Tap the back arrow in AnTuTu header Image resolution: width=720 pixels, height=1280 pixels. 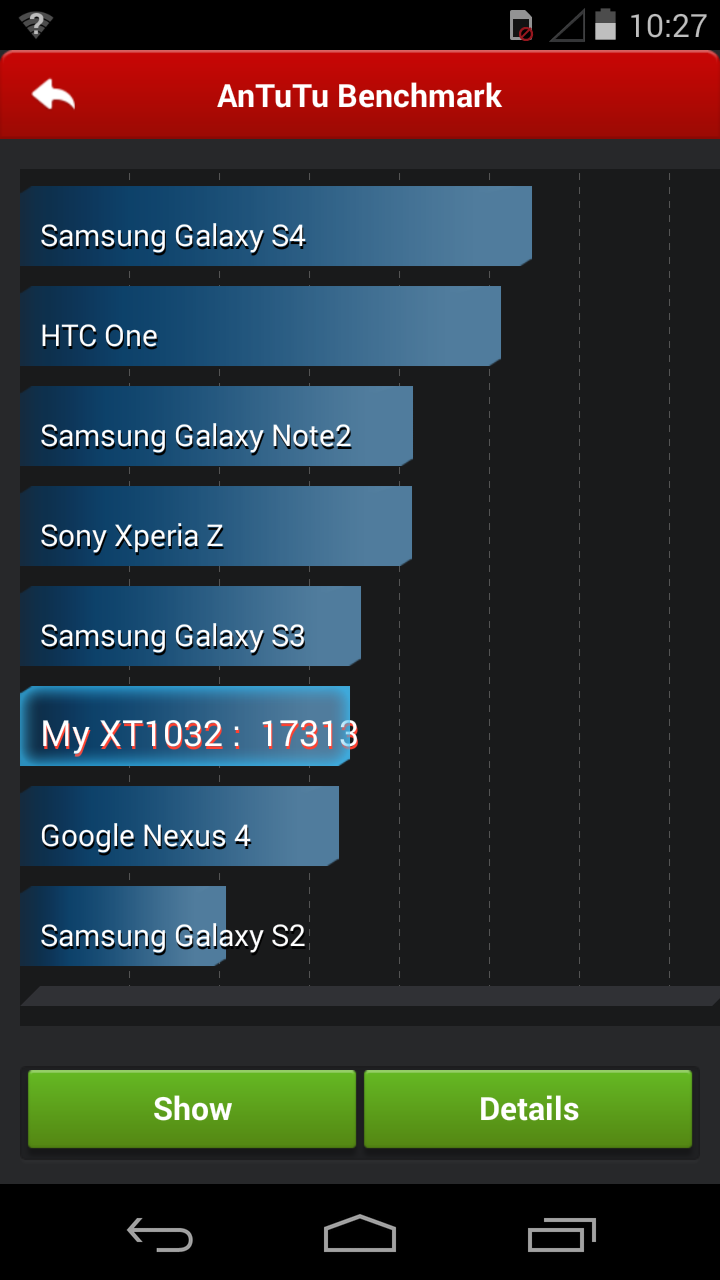coord(54,95)
